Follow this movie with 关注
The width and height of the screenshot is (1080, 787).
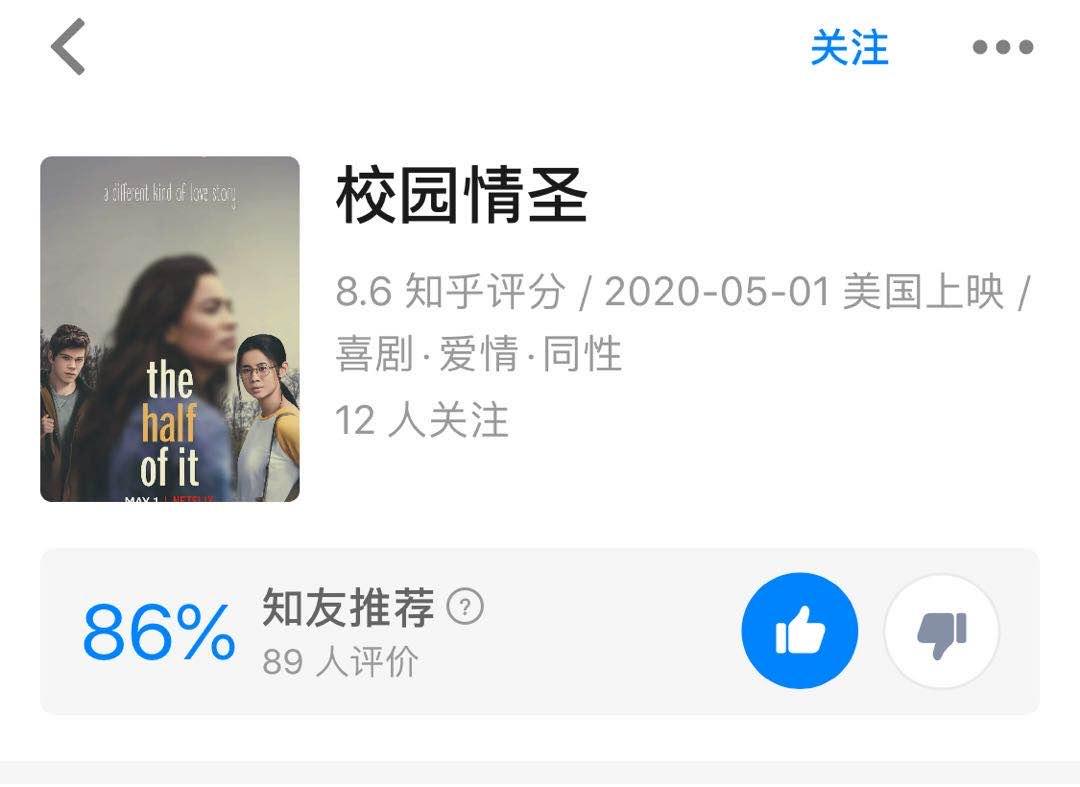(x=849, y=47)
